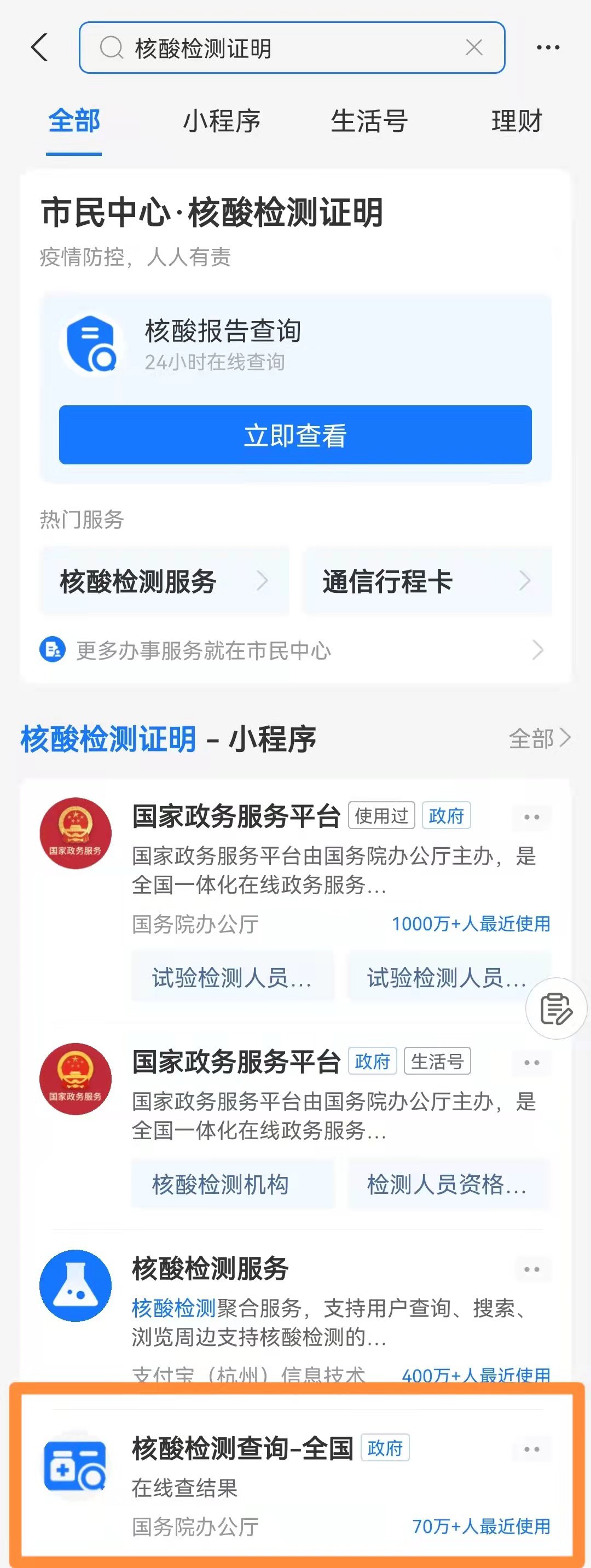Image resolution: width=591 pixels, height=1568 pixels.
Task: Open 核酸检测查询-全国 result
Action: 242,1449
